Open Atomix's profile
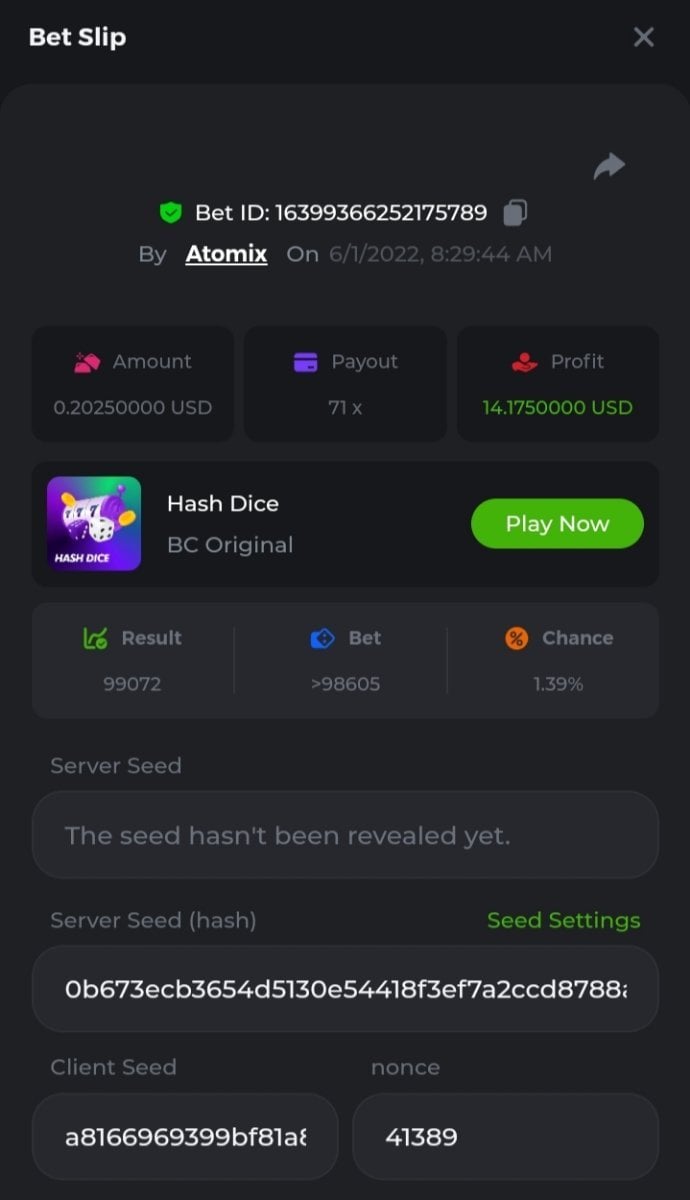Viewport: 690px width, 1200px height. point(226,254)
